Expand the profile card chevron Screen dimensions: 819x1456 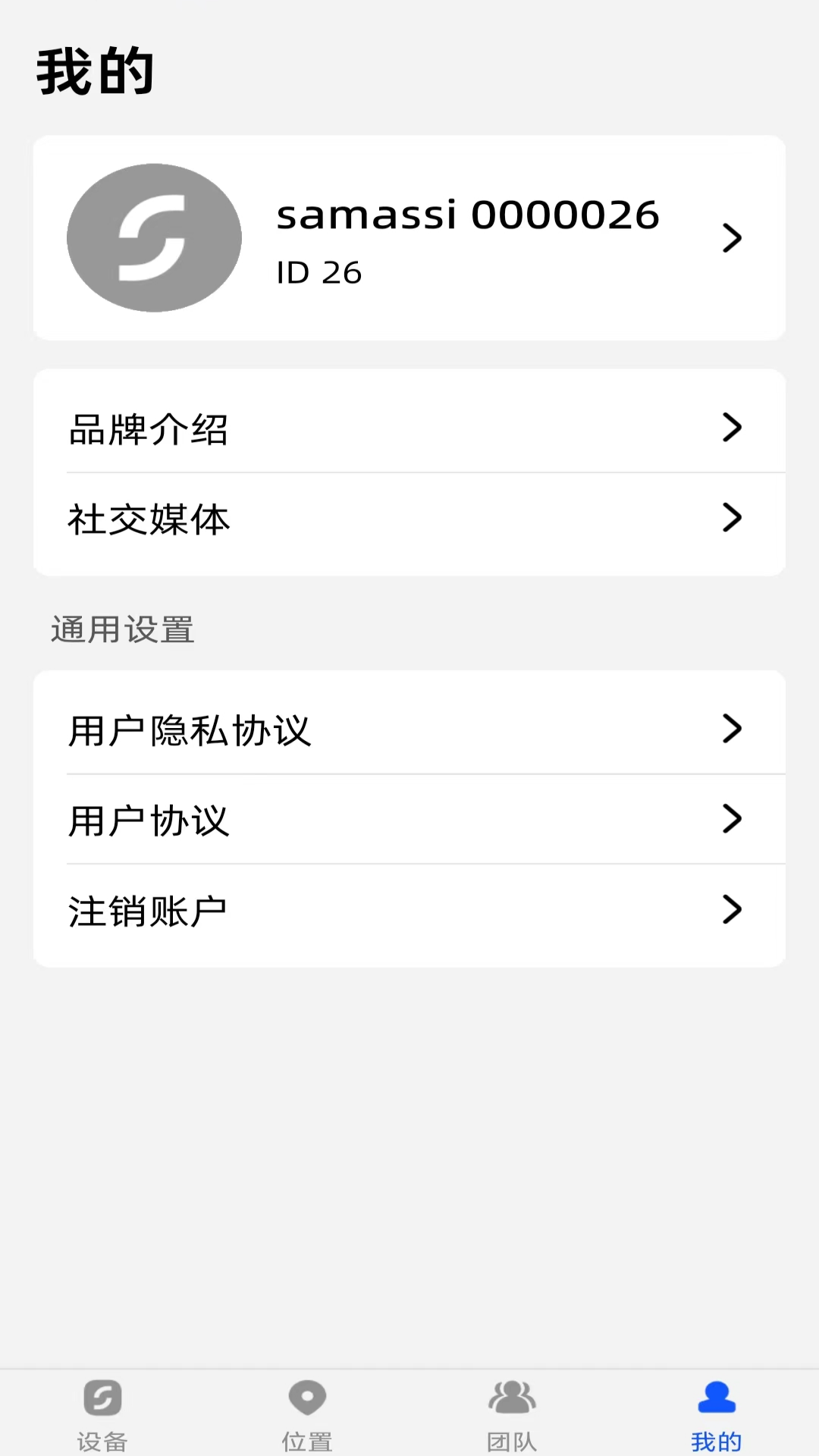tap(732, 237)
